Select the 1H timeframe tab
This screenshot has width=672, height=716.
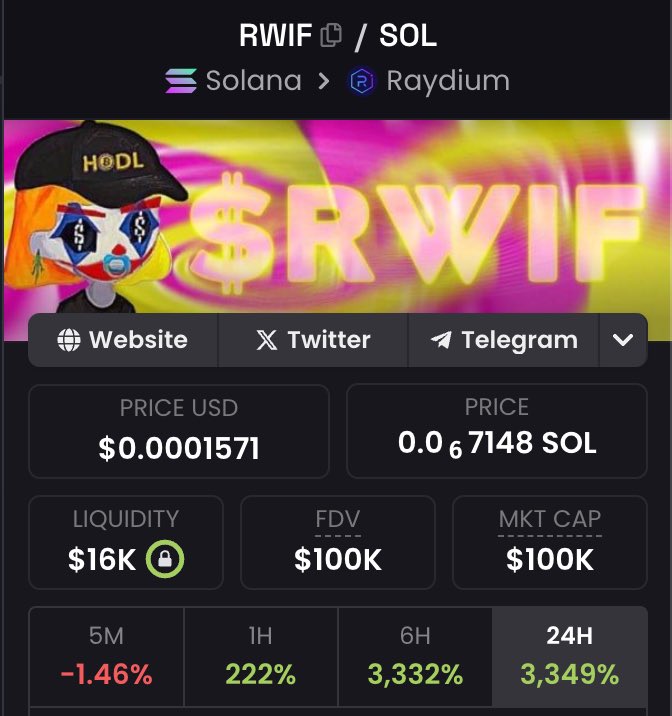click(x=260, y=656)
